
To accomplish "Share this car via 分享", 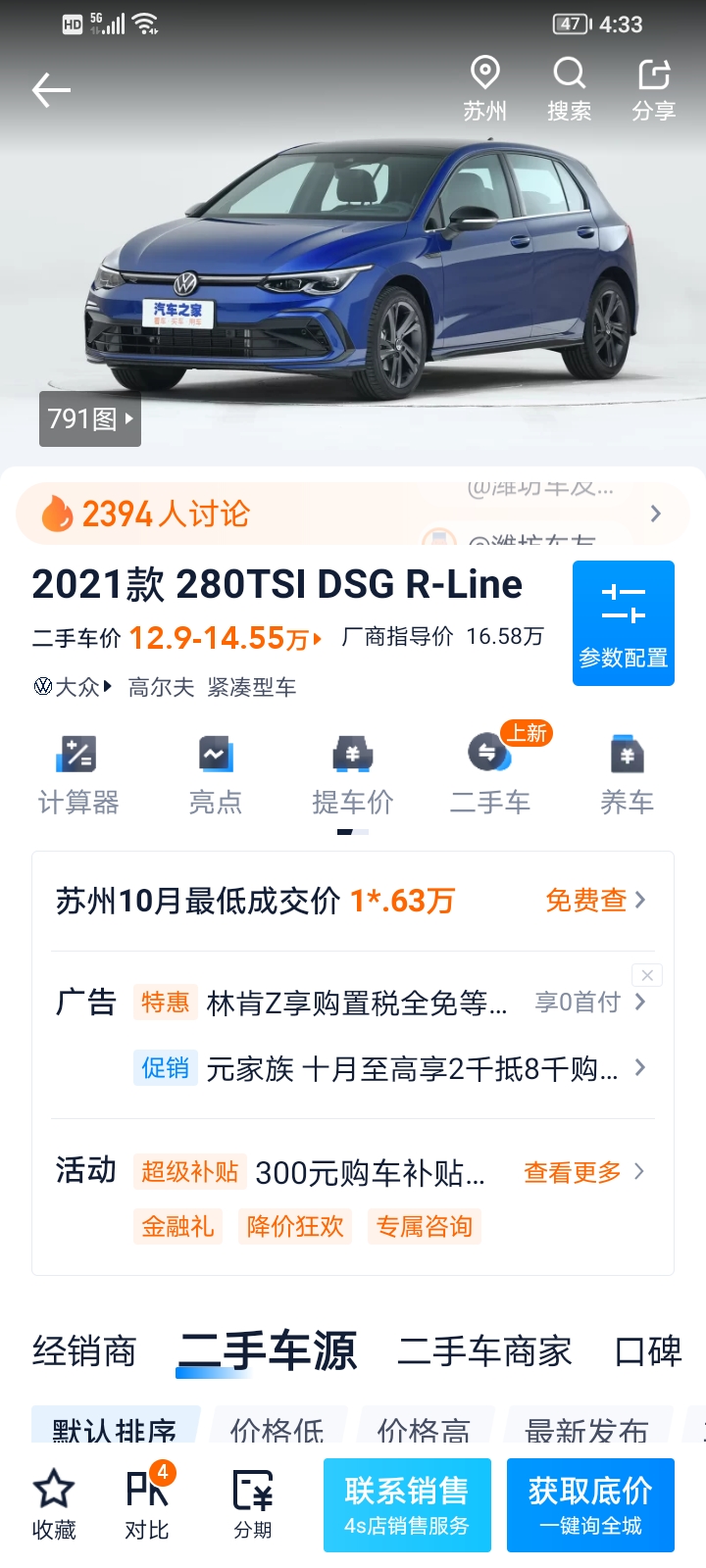I will point(654,89).
